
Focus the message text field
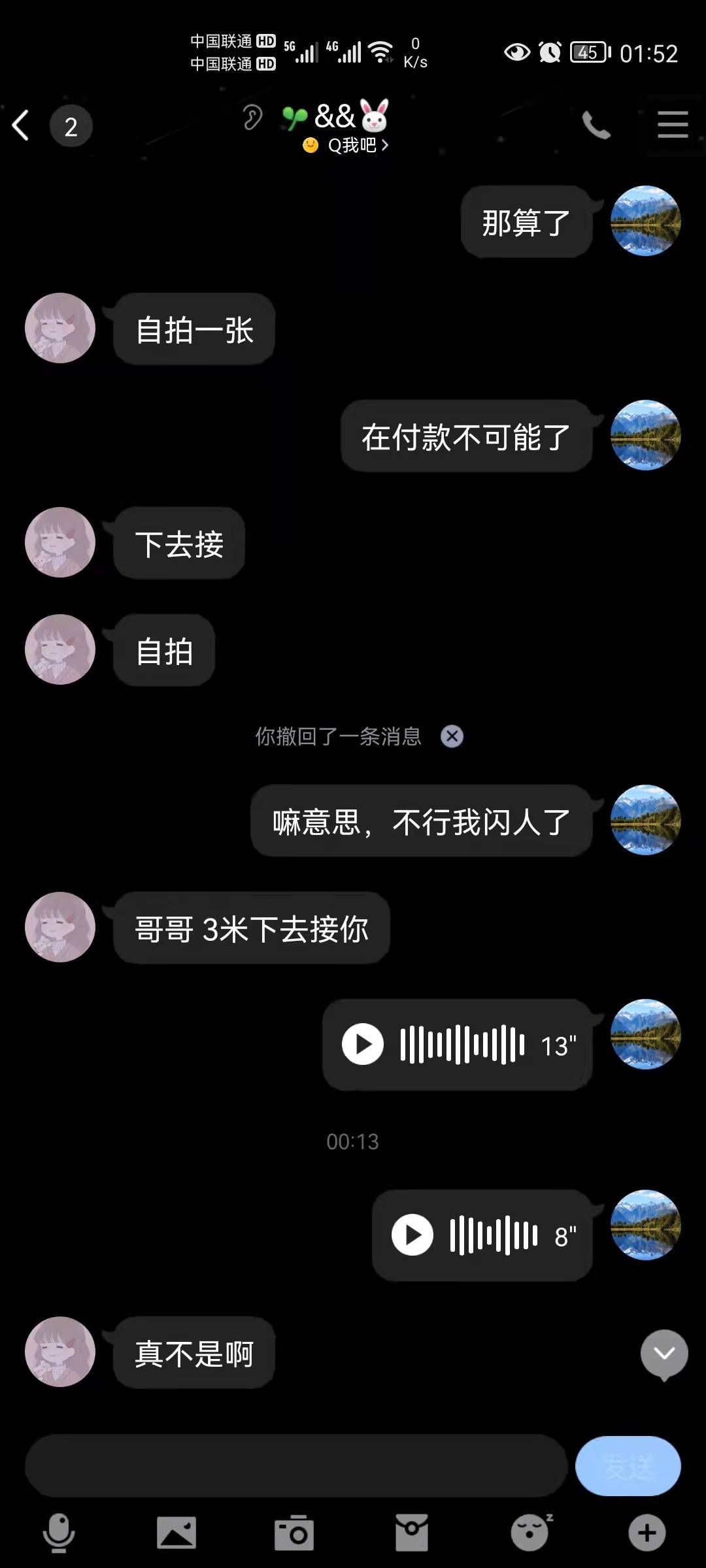coord(295,1466)
